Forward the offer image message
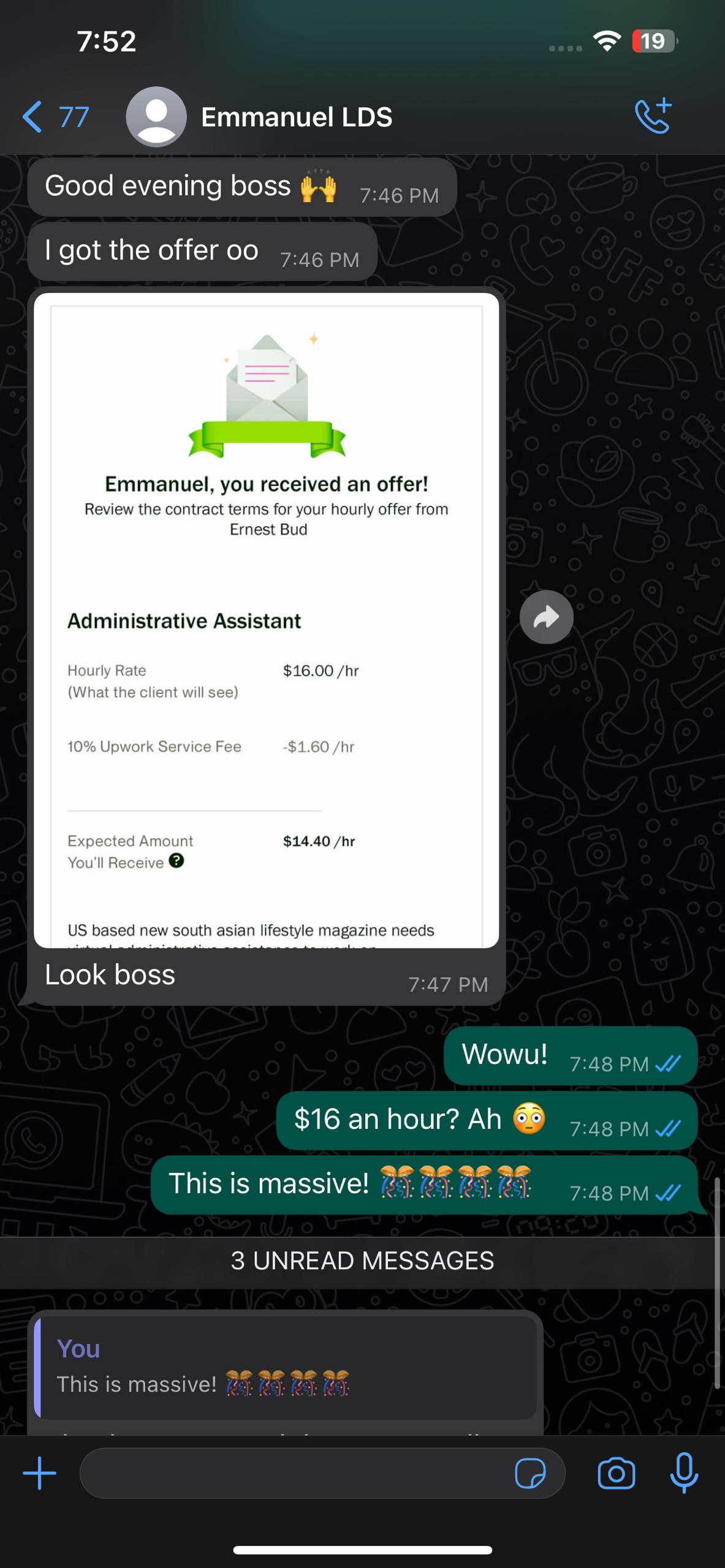The image size is (725, 1568). tap(546, 617)
